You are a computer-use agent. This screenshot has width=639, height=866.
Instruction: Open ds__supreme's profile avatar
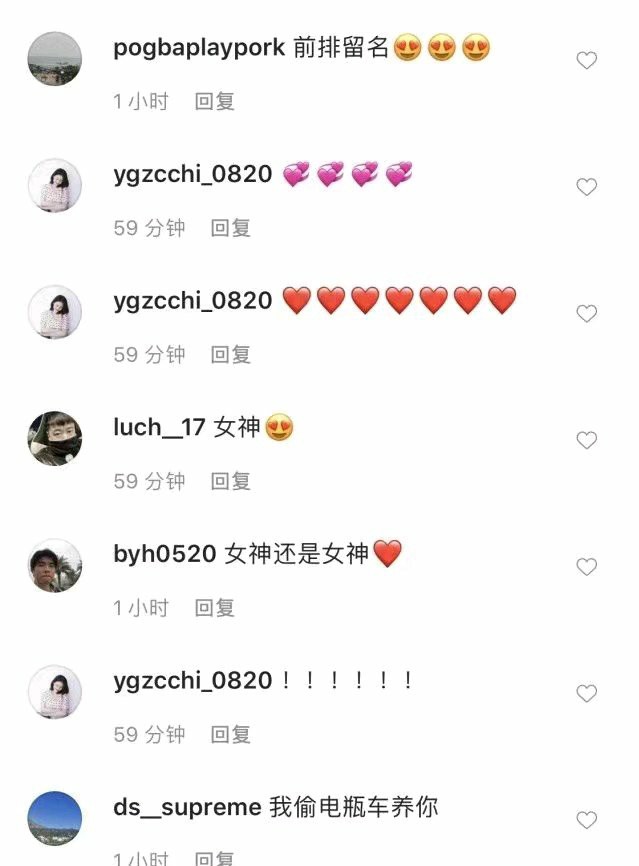pyautogui.click(x=55, y=818)
